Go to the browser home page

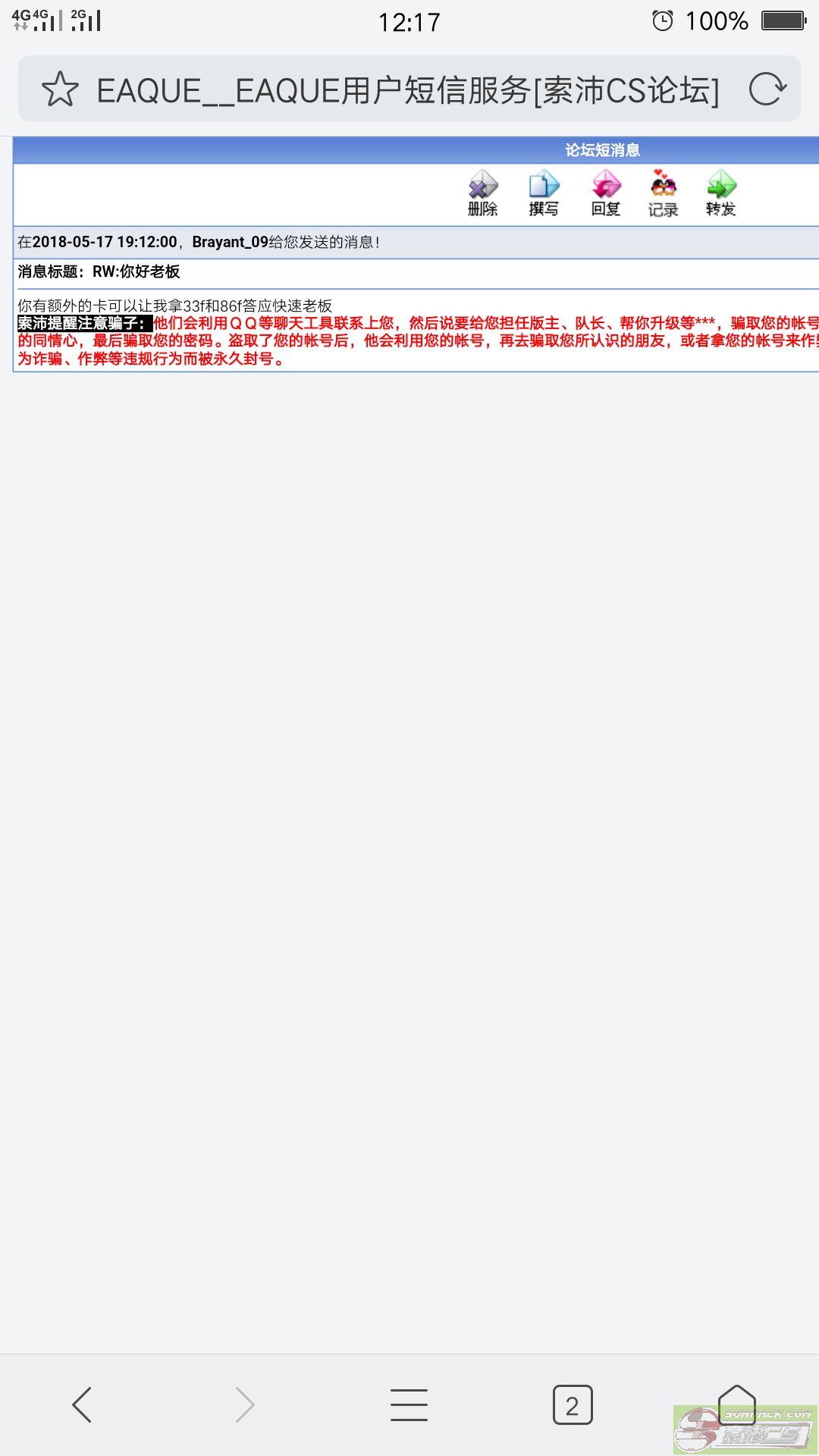pyautogui.click(x=736, y=1403)
